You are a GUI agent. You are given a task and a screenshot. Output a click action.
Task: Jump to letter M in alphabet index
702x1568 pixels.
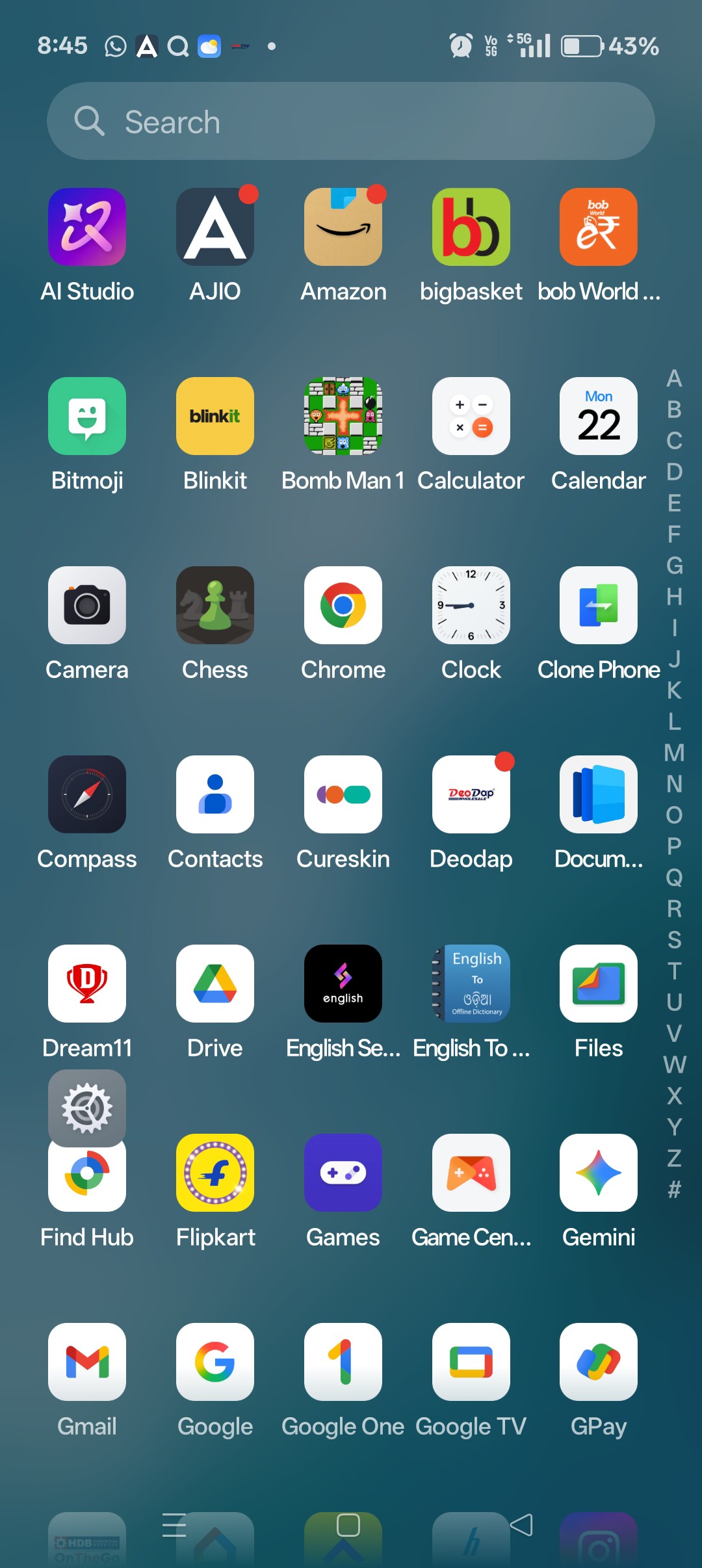point(674,753)
